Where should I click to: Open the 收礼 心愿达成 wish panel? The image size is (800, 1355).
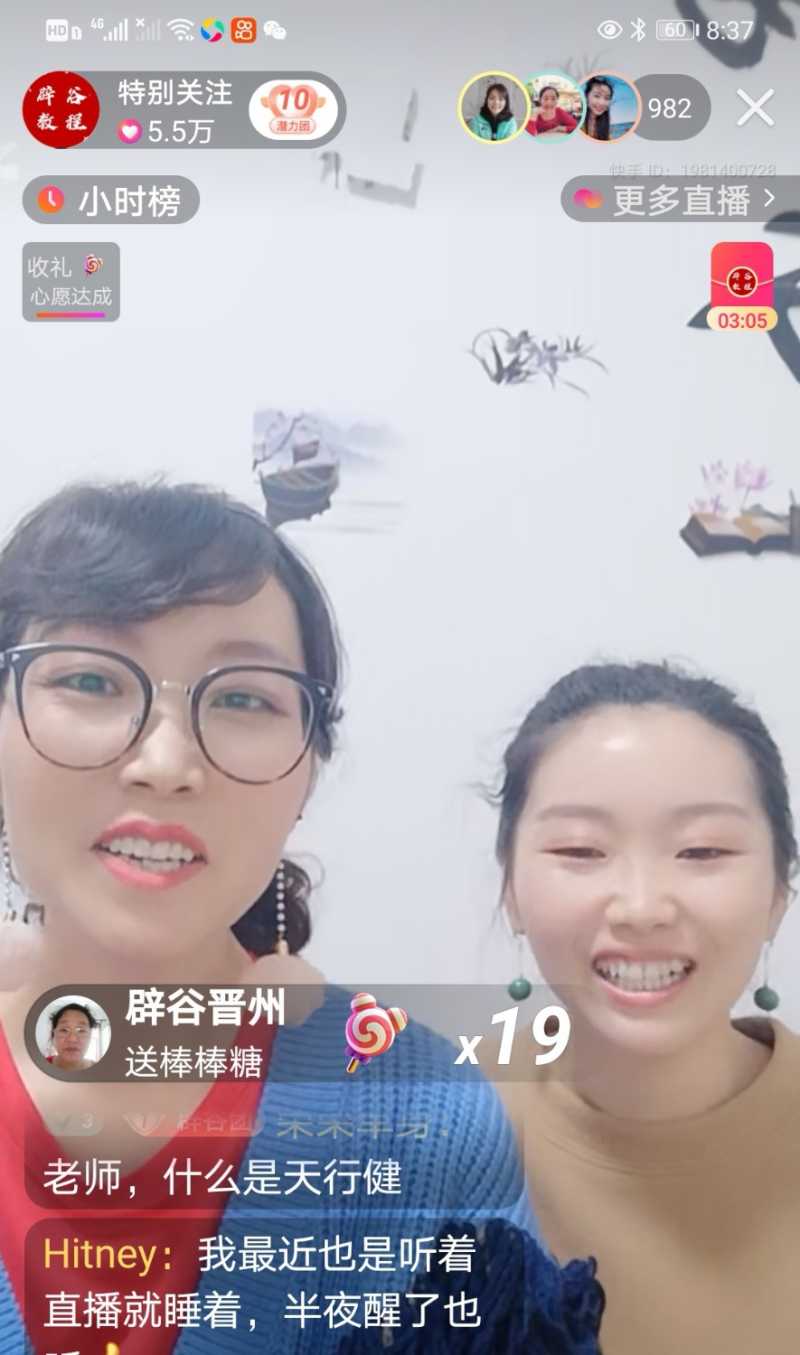tap(71, 281)
